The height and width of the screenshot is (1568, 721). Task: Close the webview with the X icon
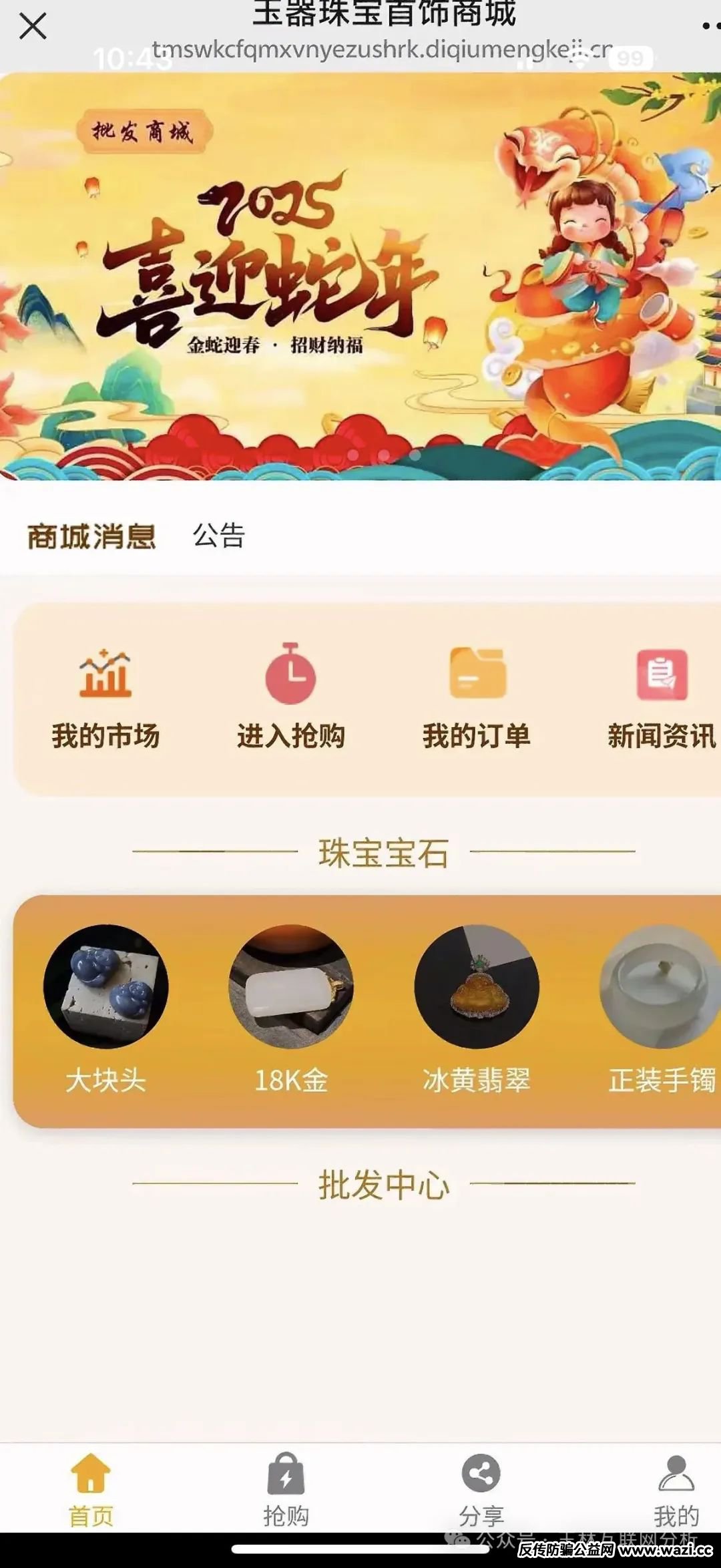33,27
